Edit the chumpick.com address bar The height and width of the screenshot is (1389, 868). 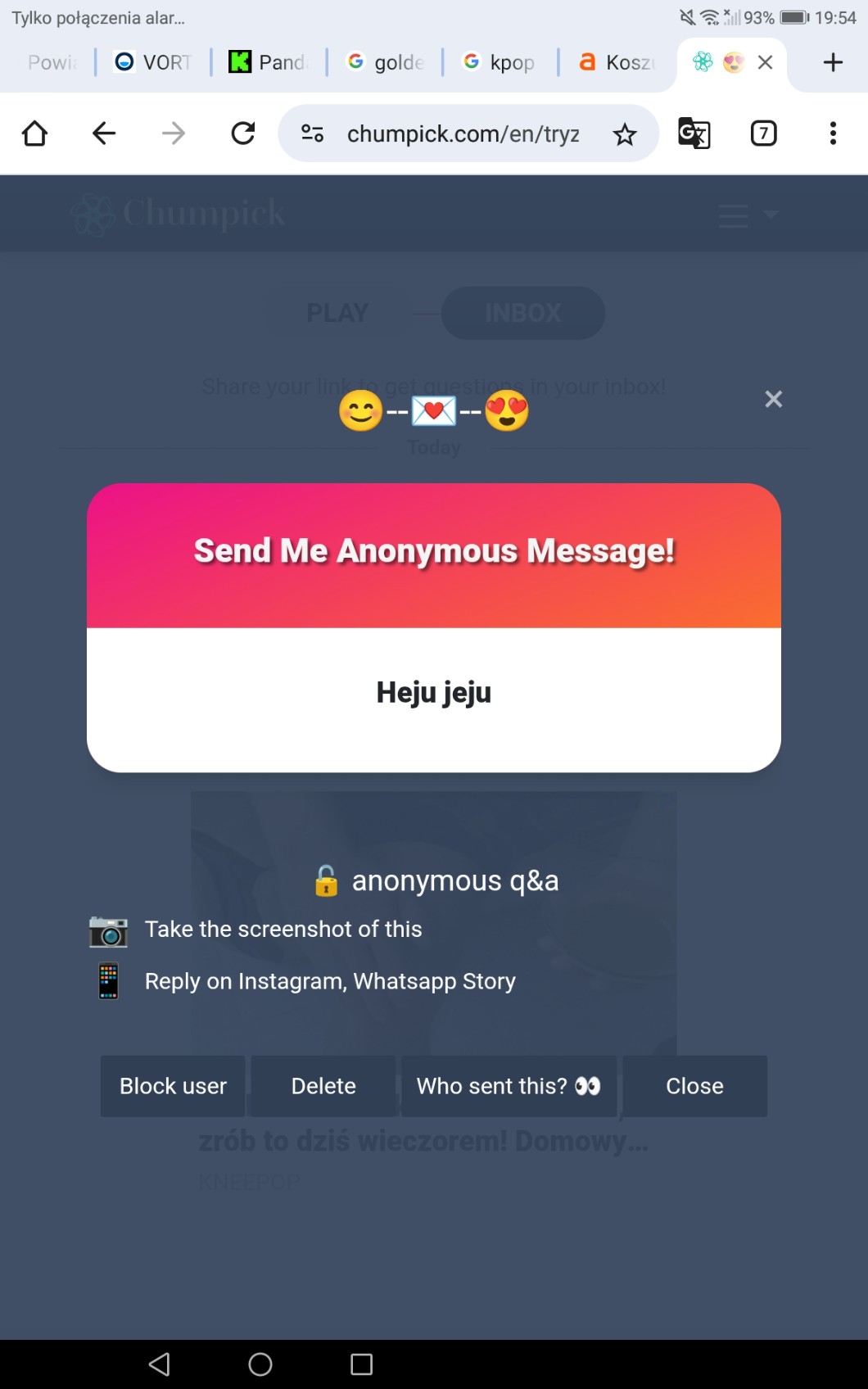coord(463,133)
